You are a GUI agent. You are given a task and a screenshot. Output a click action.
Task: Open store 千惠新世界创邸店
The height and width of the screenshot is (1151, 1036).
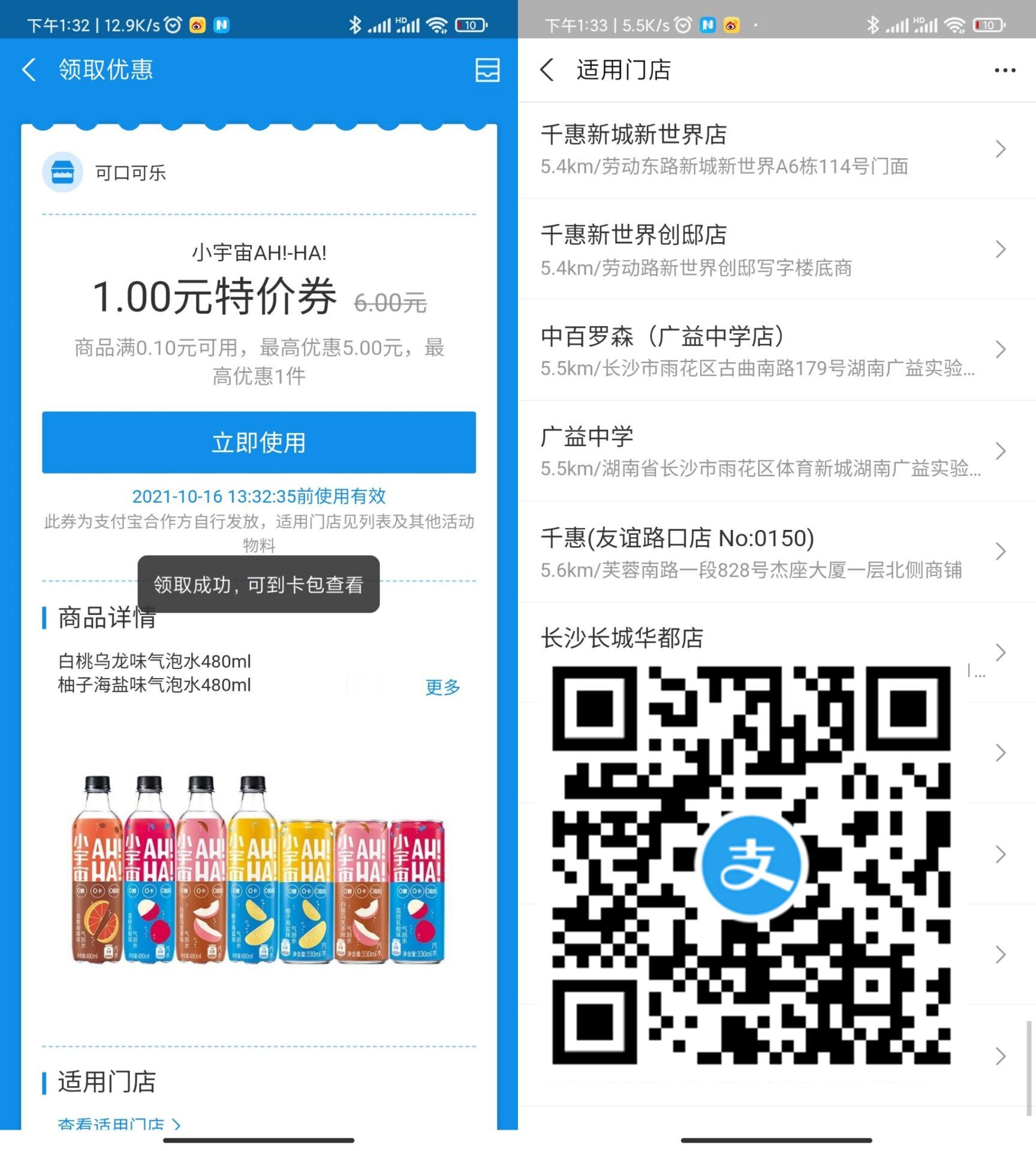point(776,249)
